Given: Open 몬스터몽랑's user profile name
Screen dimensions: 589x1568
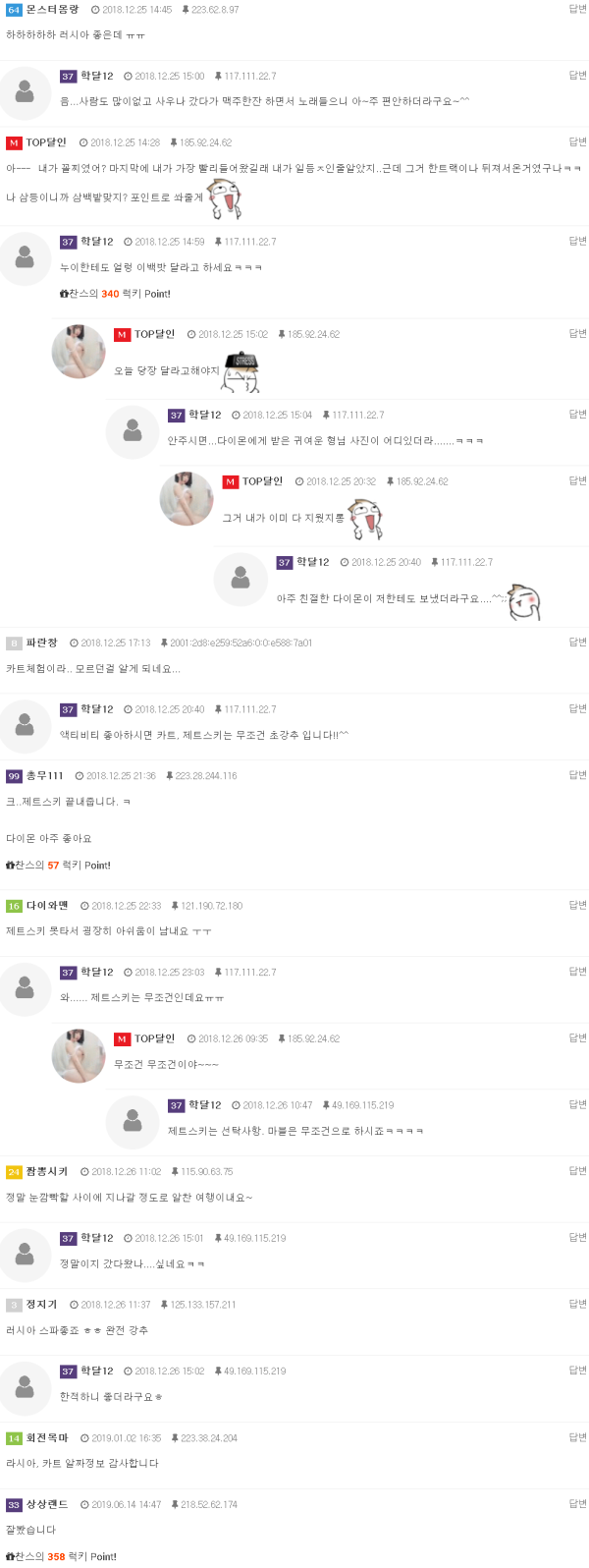Looking at the screenshot, I should 52,9.
